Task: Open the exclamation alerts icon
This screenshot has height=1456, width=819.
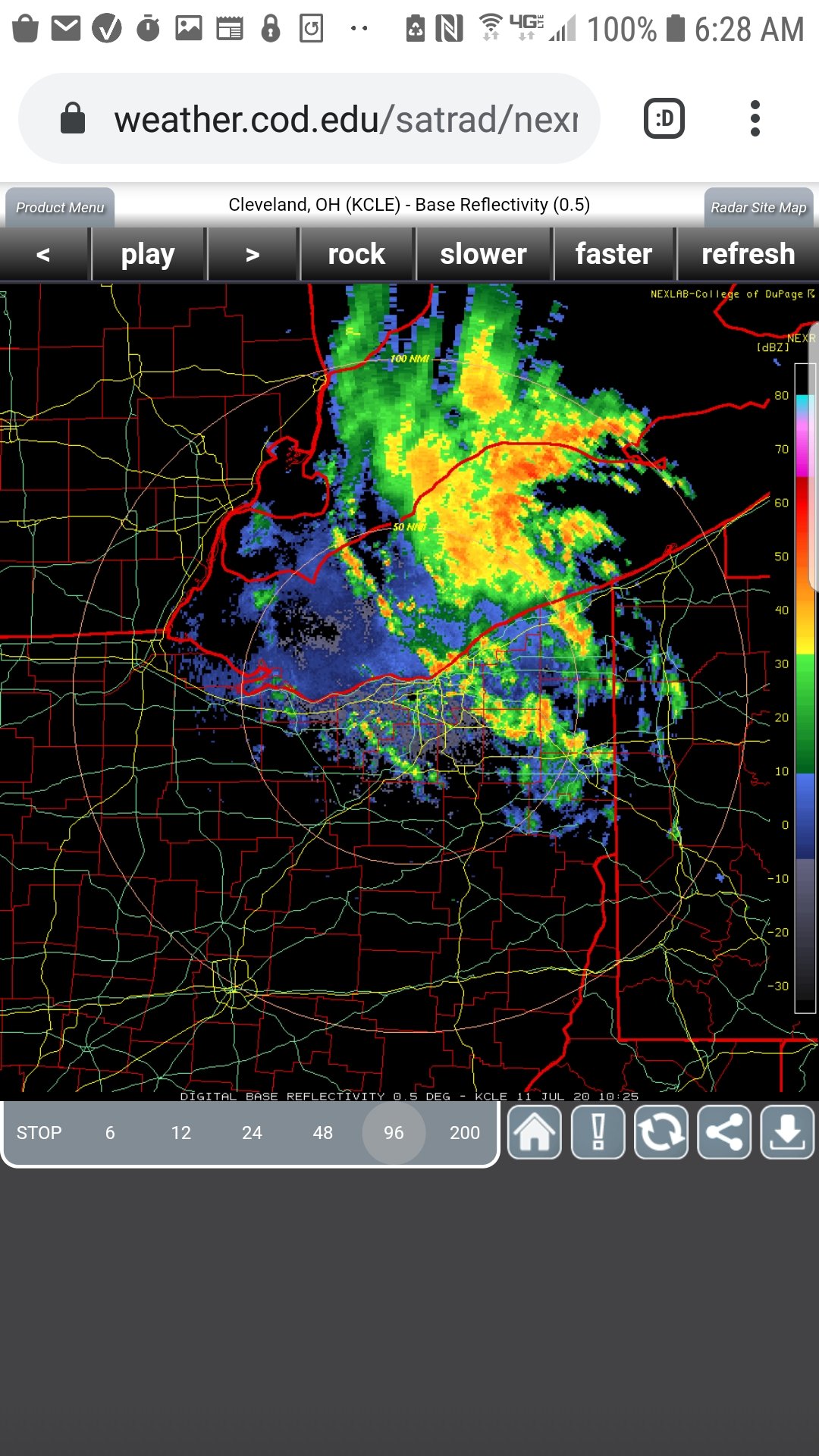Action: coord(598,1132)
